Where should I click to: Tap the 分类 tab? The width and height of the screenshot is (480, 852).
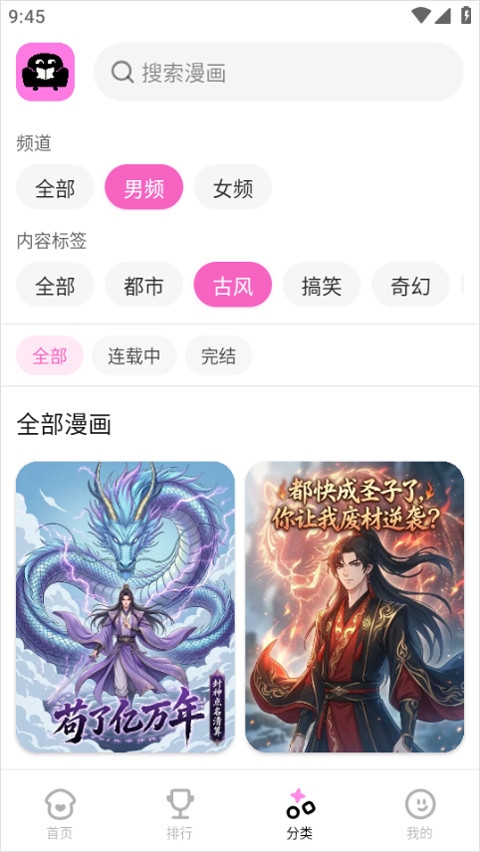pos(300,813)
